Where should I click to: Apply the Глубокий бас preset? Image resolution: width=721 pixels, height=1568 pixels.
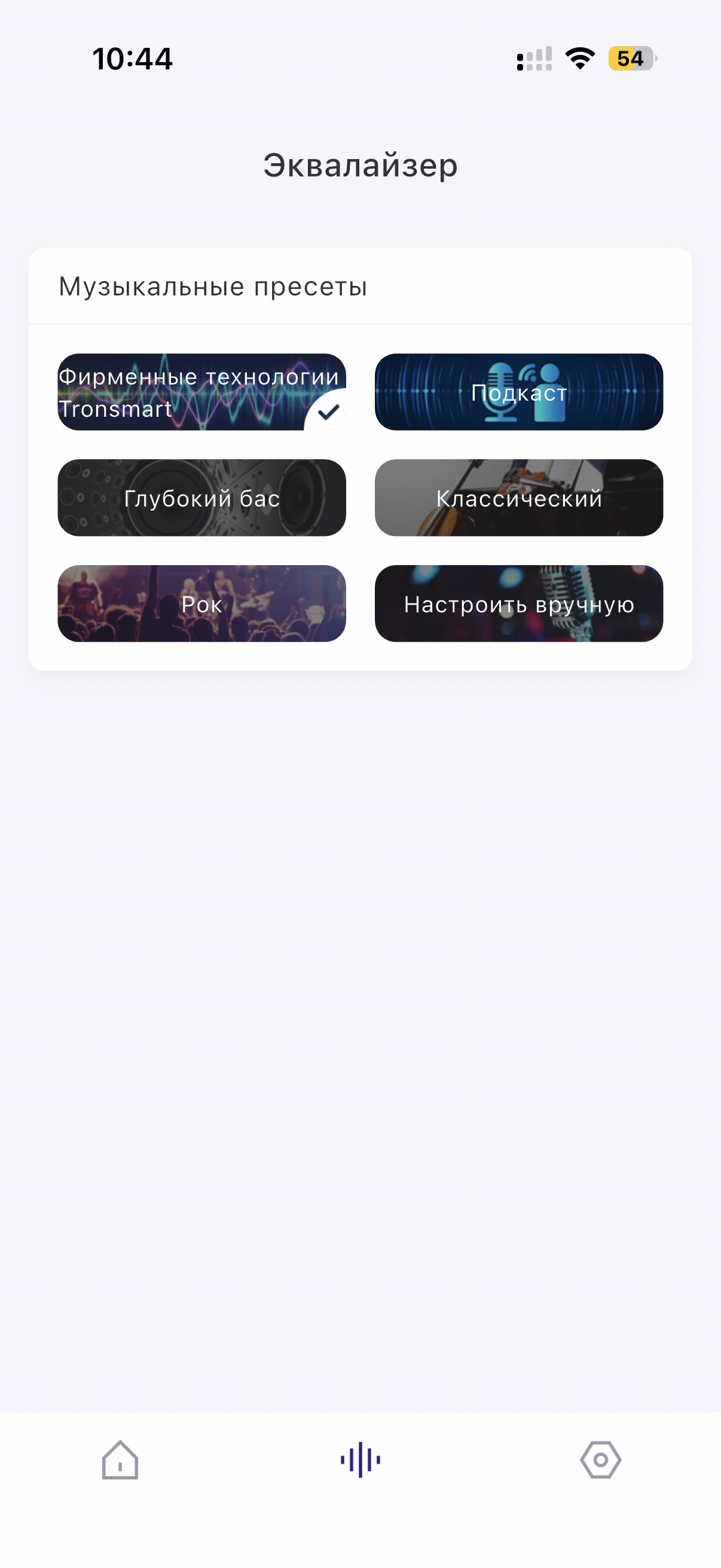point(201,498)
